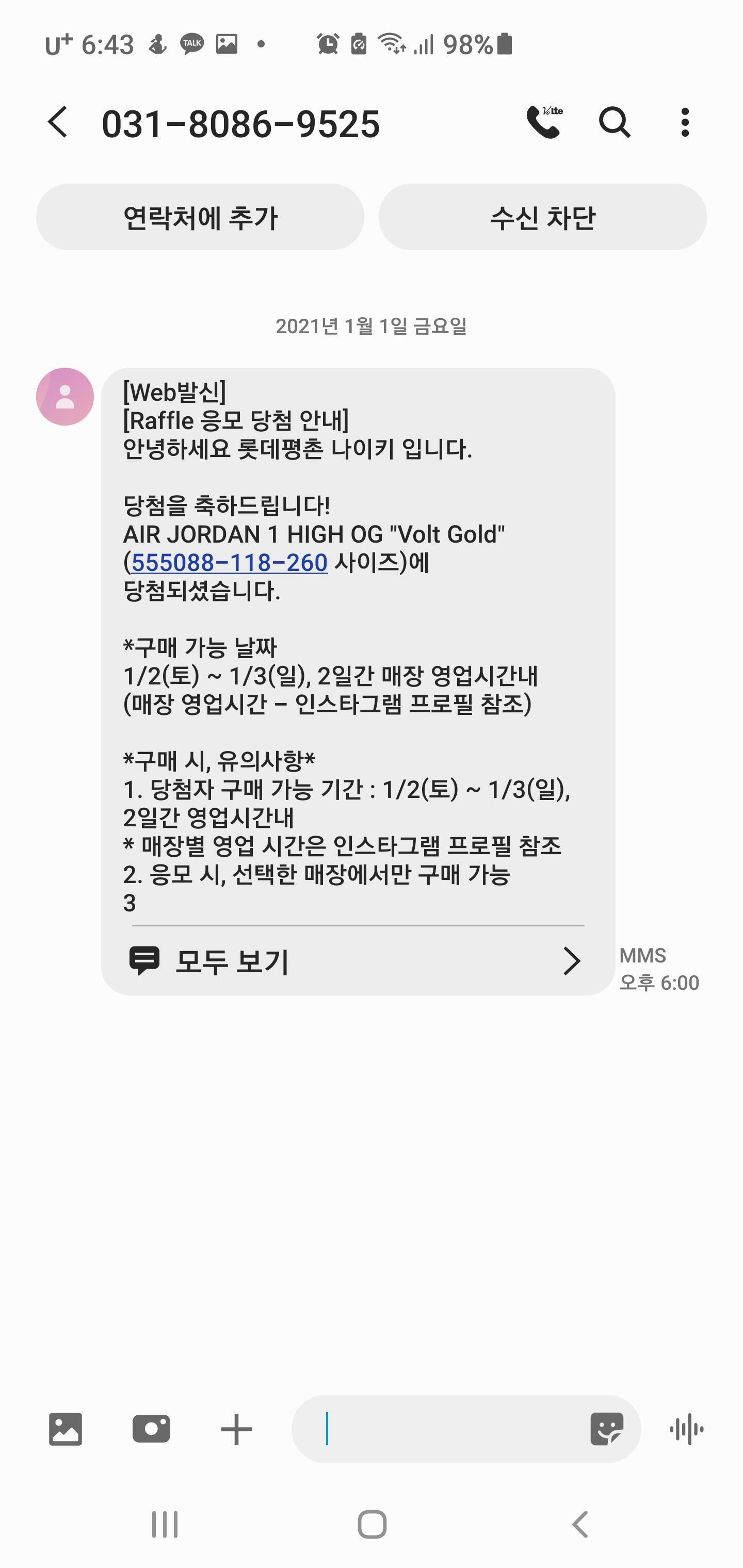Screen dimensions: 743x1568
Task: Open the sticker emoji picker
Action: coord(607,1429)
